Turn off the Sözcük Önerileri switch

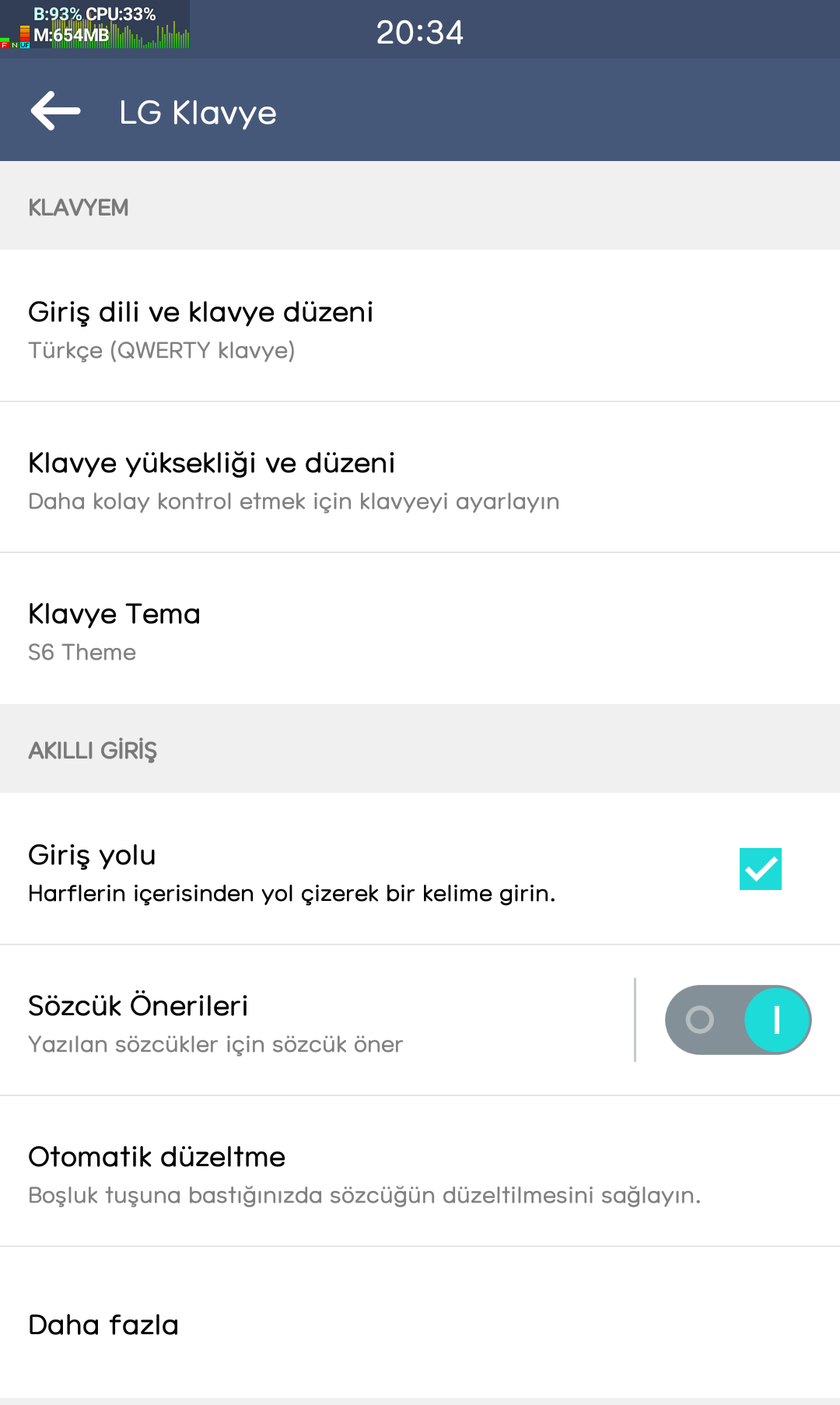pyautogui.click(x=738, y=1020)
